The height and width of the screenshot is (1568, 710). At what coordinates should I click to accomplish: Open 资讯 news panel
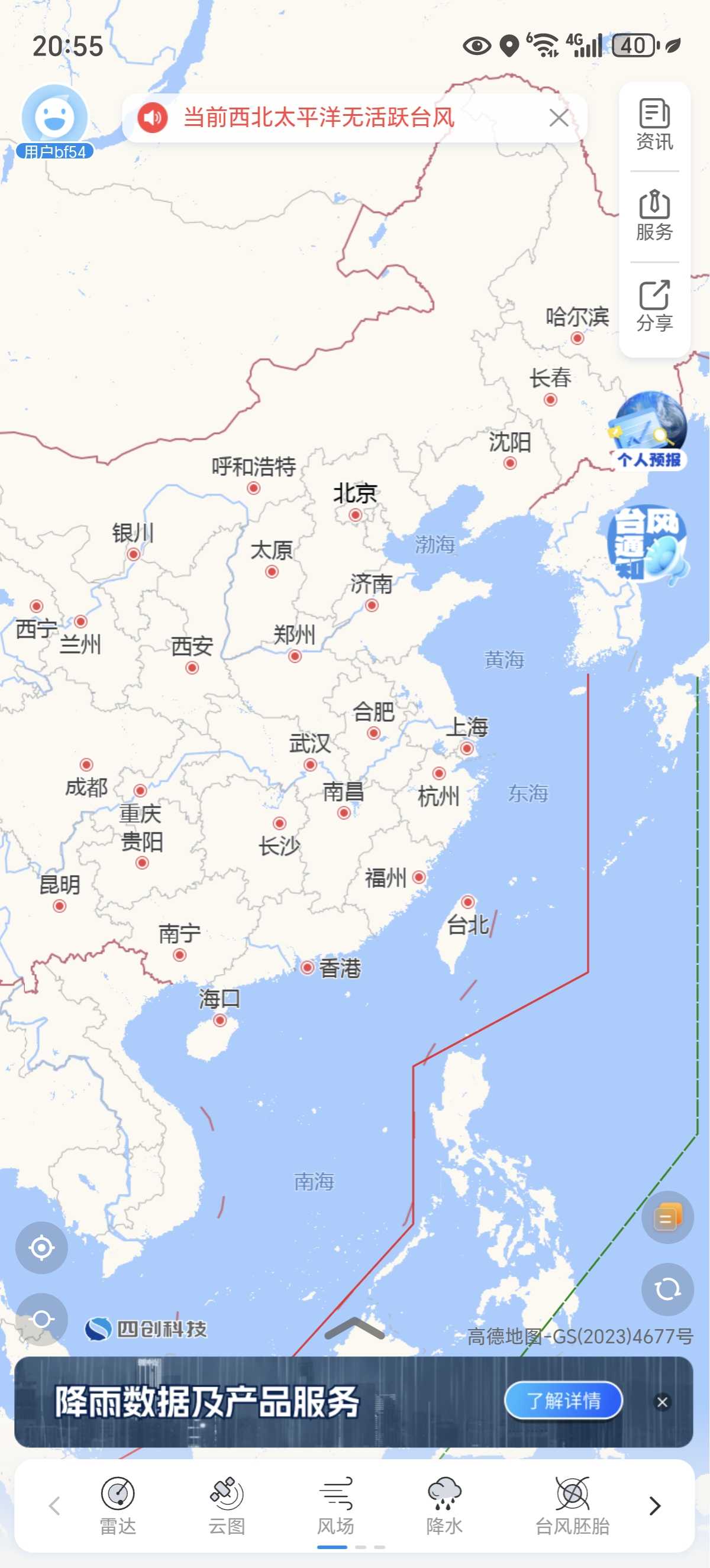pyautogui.click(x=654, y=125)
